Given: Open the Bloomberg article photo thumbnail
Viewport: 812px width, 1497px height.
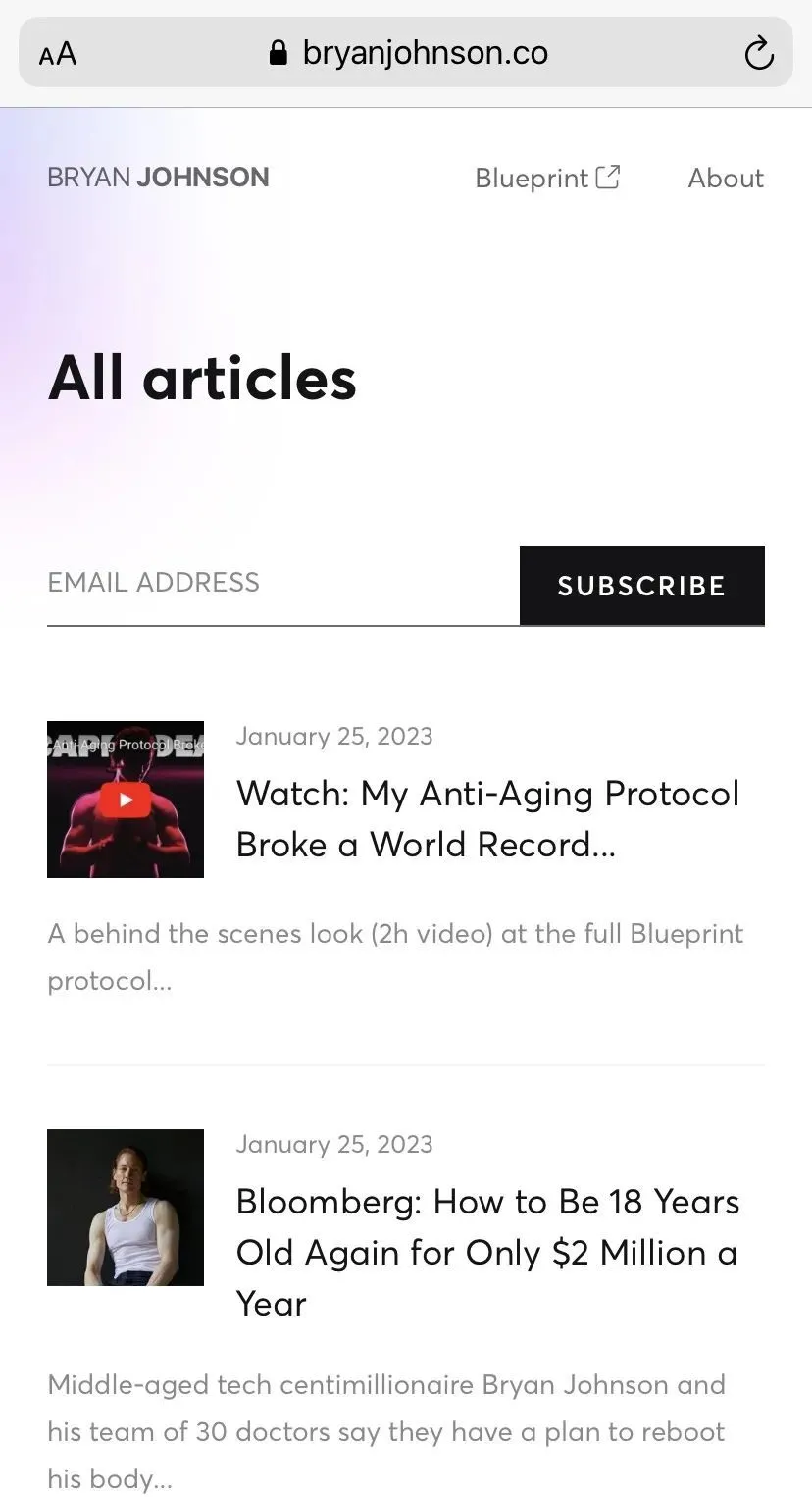Looking at the screenshot, I should [x=126, y=1208].
